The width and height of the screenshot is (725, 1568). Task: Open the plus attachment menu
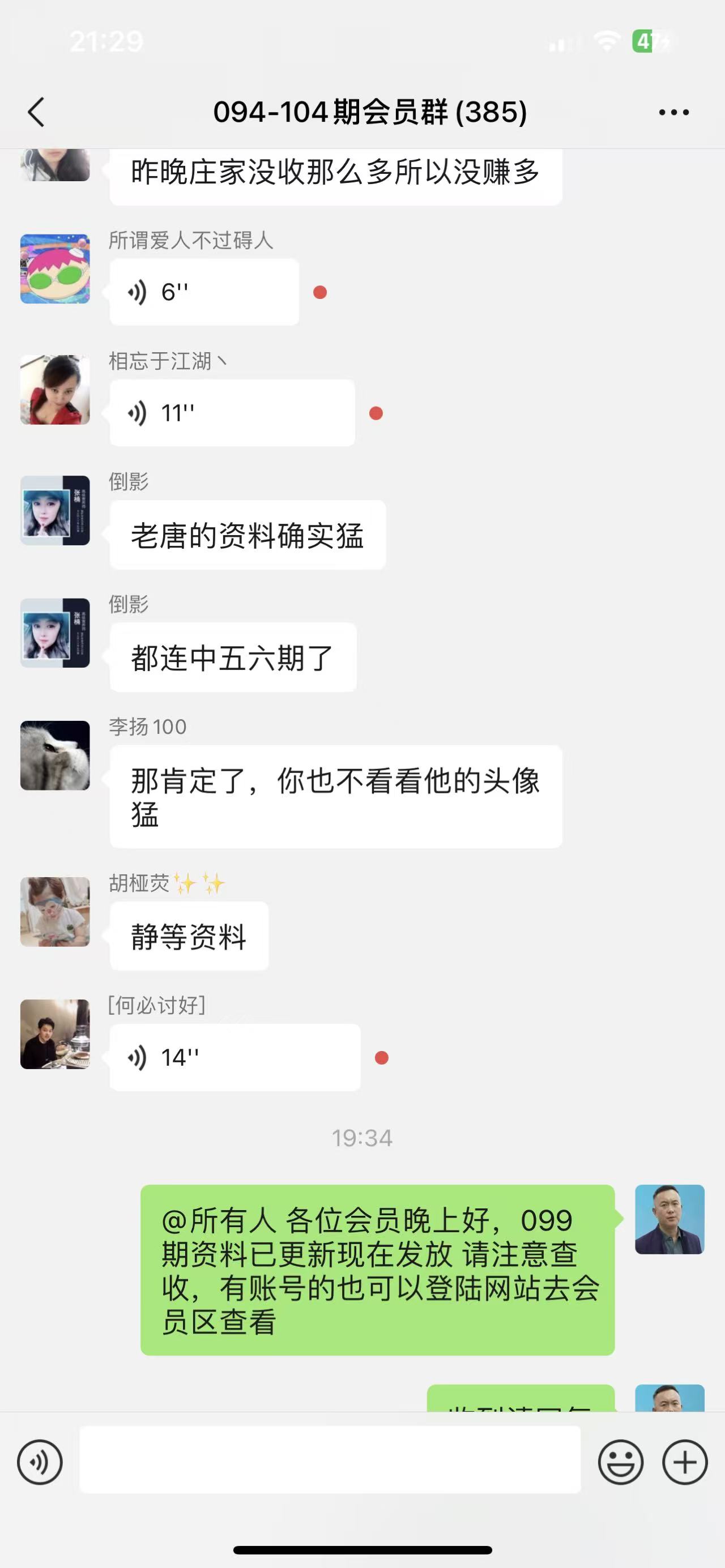pyautogui.click(x=685, y=1462)
